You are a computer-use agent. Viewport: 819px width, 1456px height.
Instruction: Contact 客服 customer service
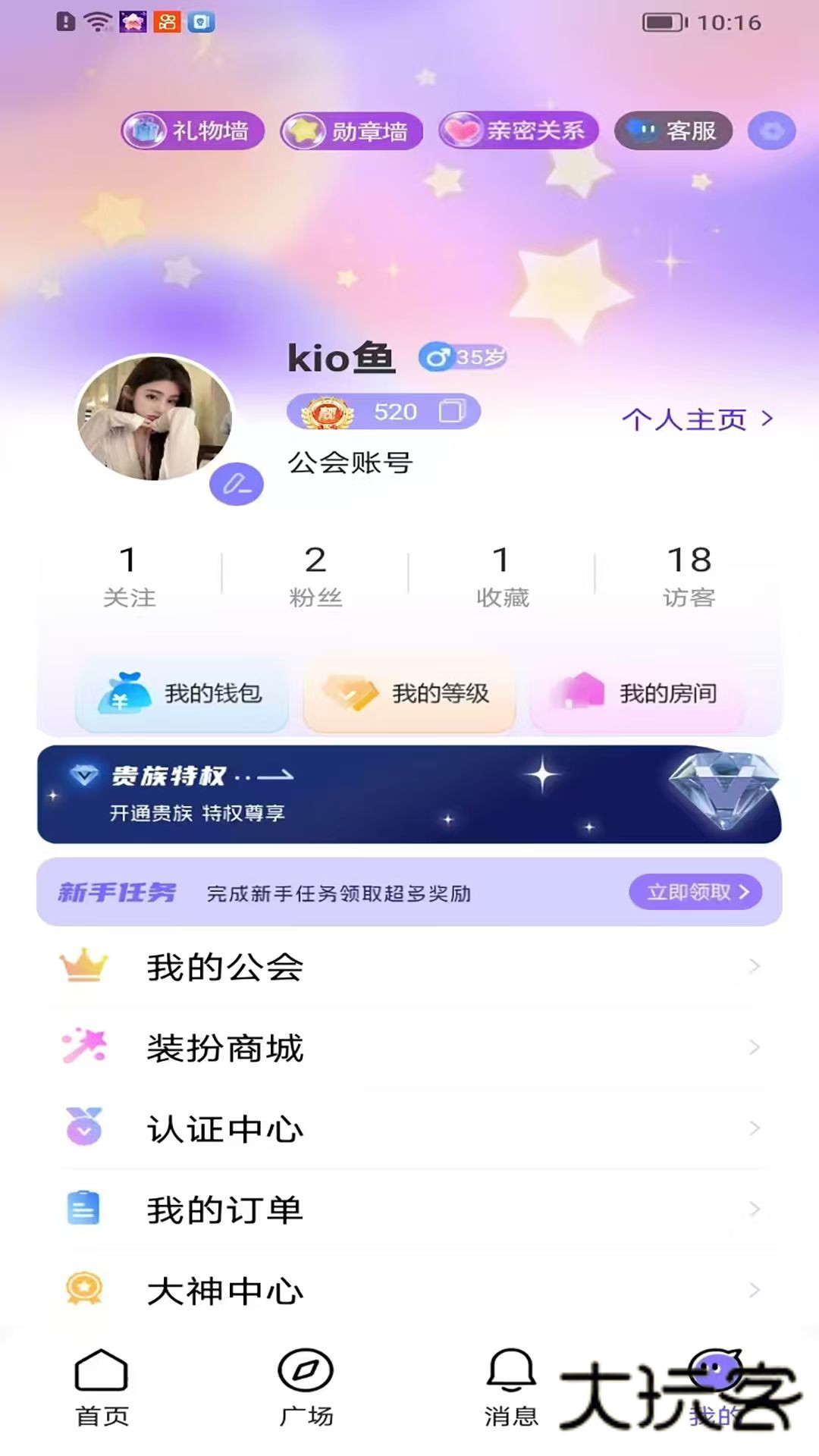pyautogui.click(x=673, y=130)
